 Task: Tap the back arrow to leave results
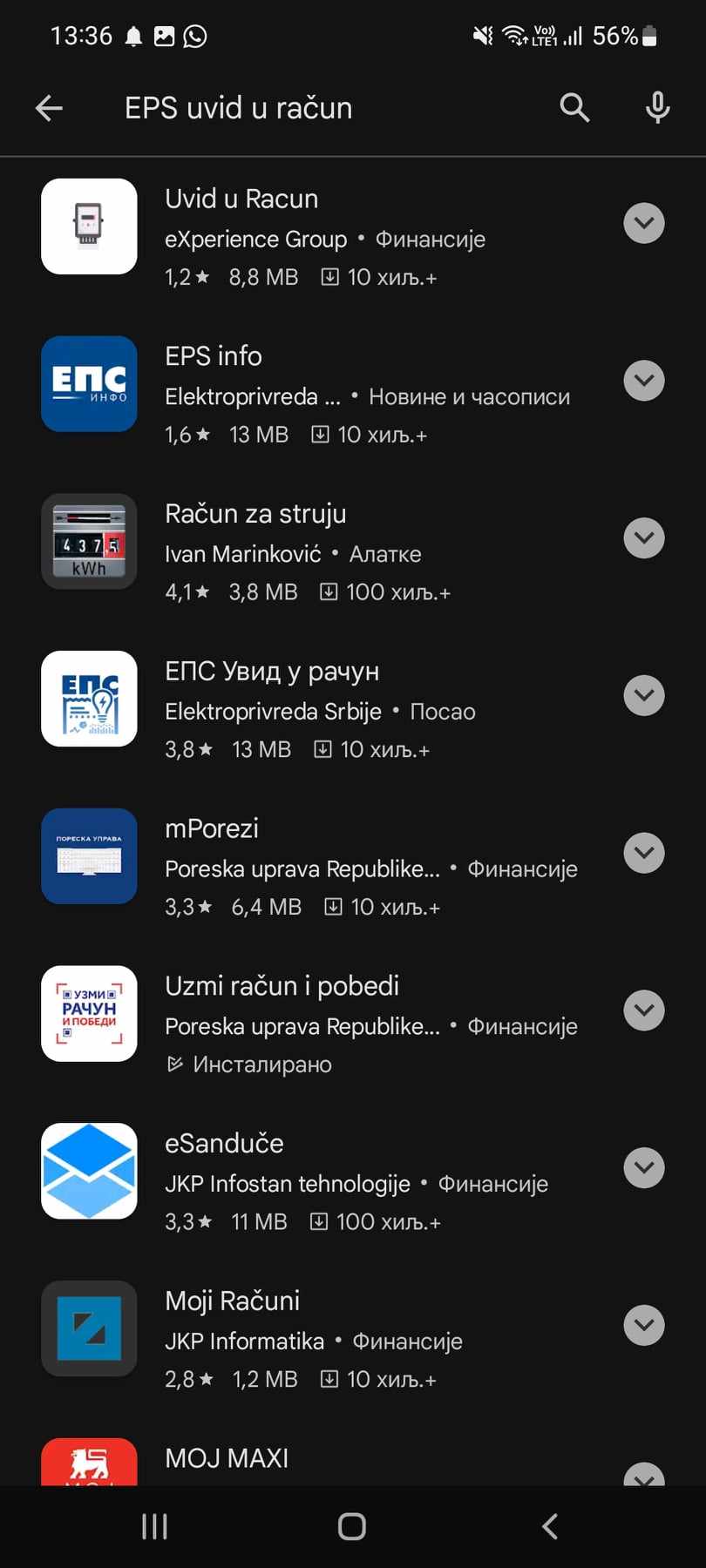coord(50,107)
